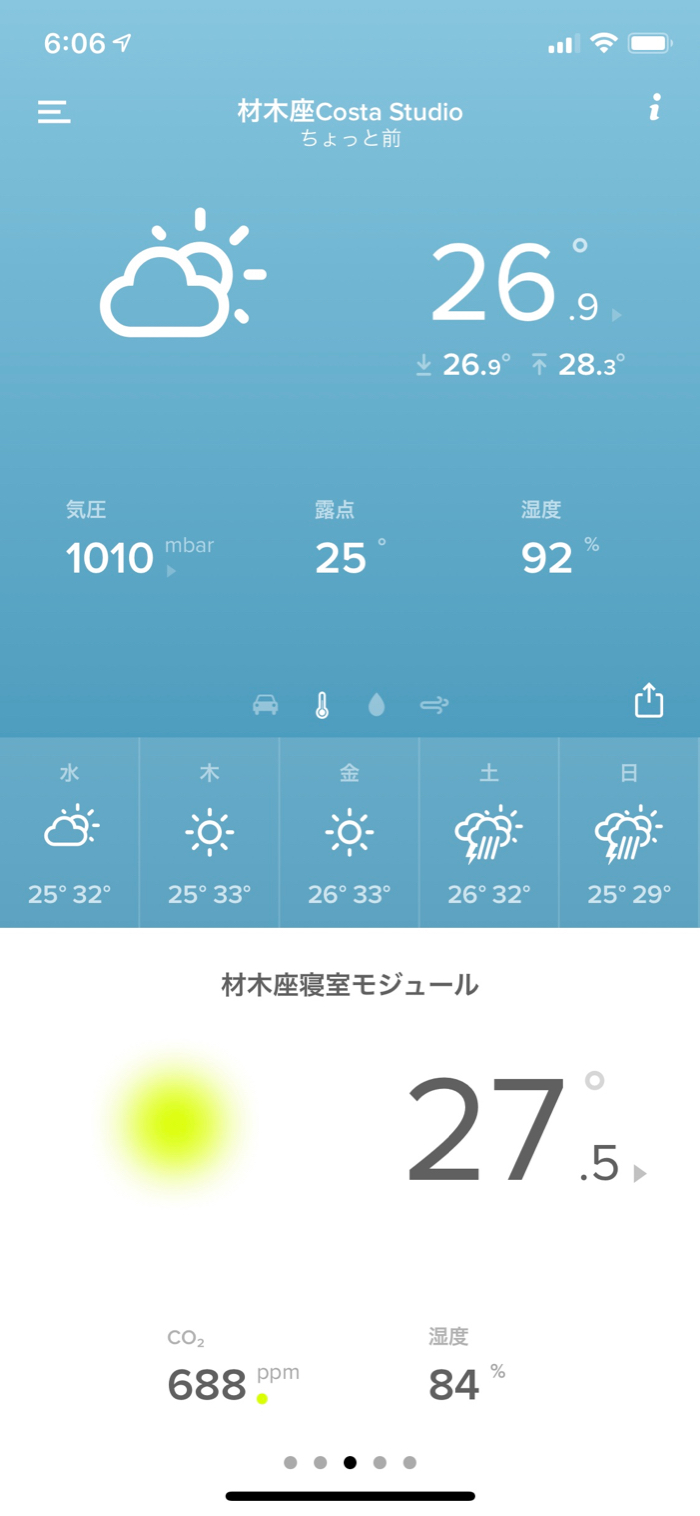
Task: Select the wind view icon
Action: tap(434, 705)
